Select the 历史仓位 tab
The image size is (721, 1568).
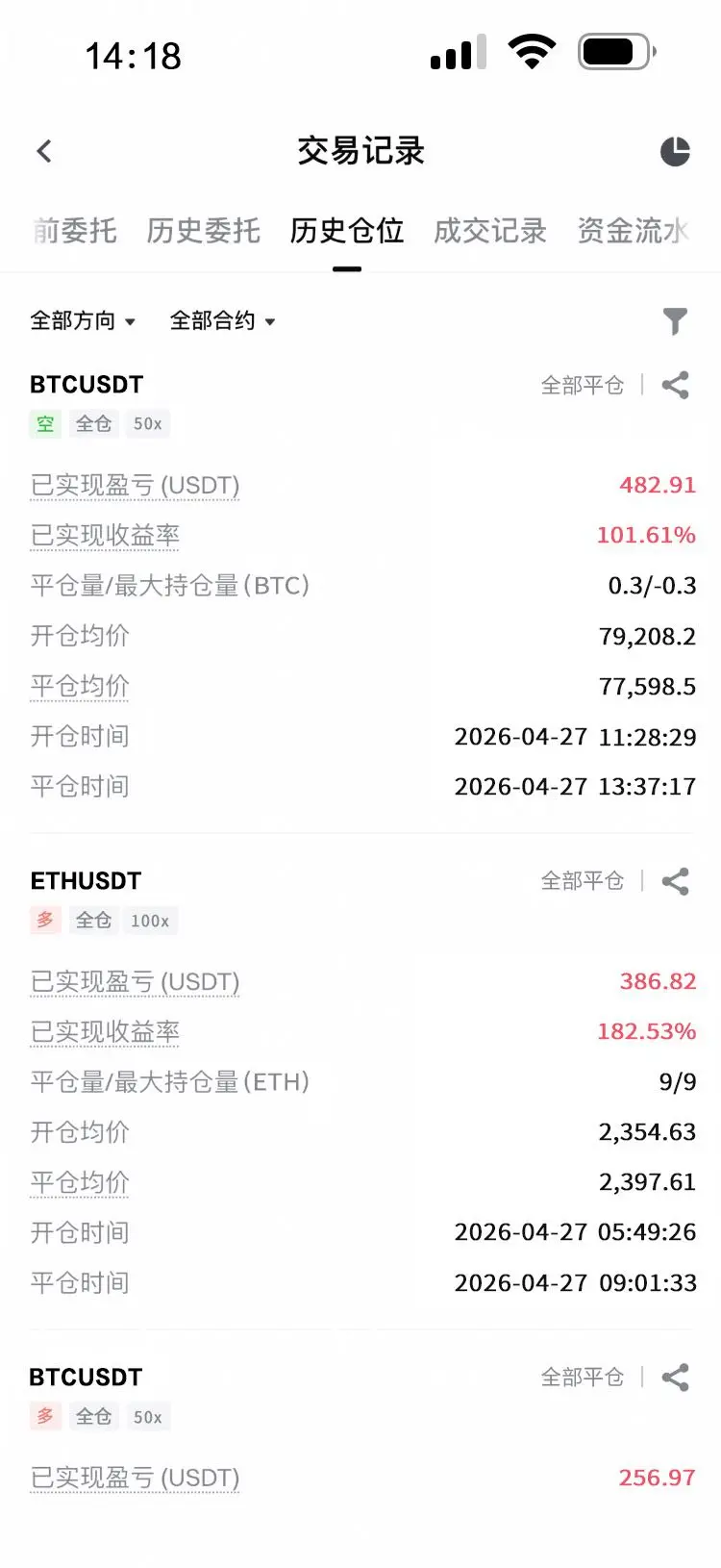pyautogui.click(x=347, y=231)
